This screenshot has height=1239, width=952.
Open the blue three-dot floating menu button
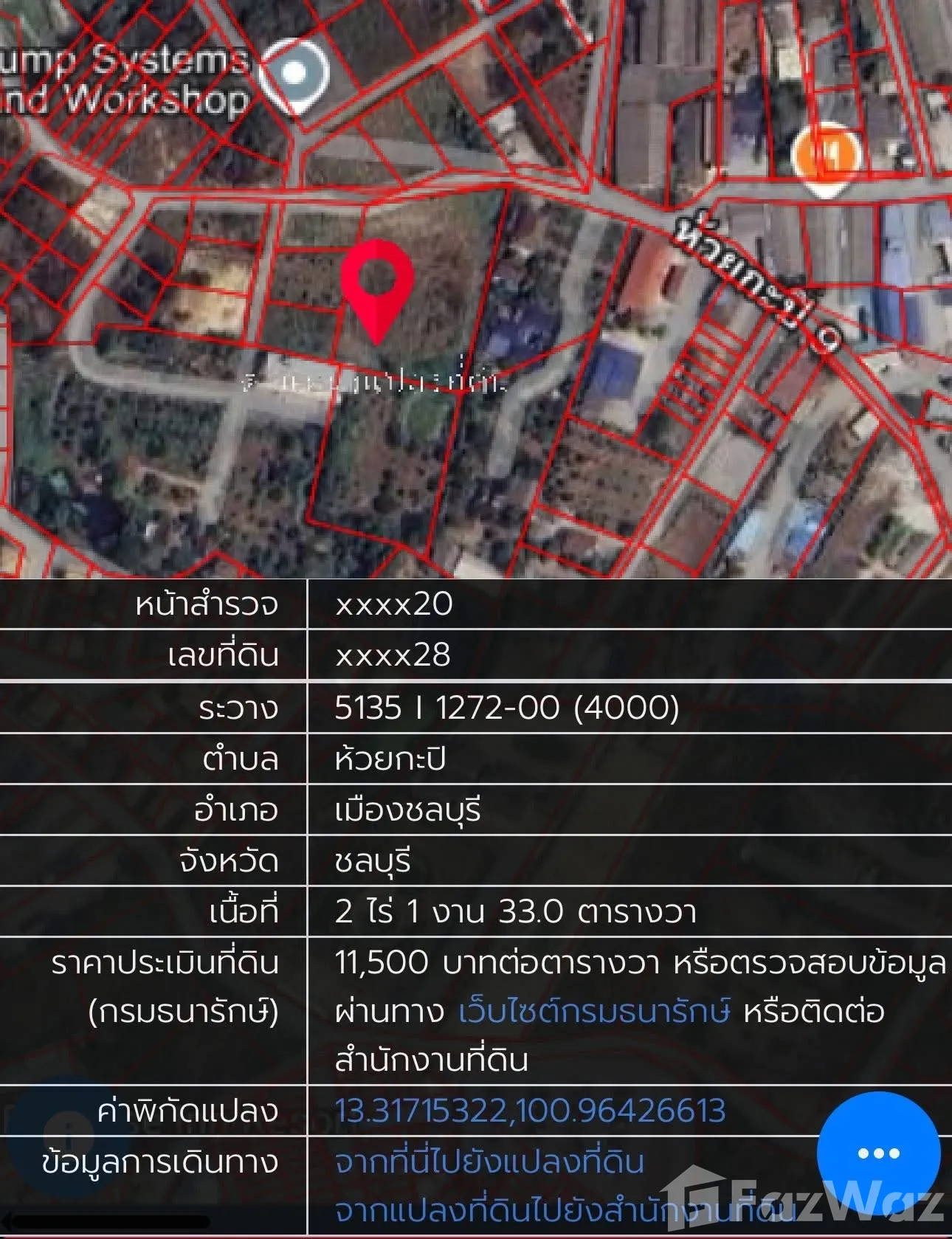coord(878,1153)
